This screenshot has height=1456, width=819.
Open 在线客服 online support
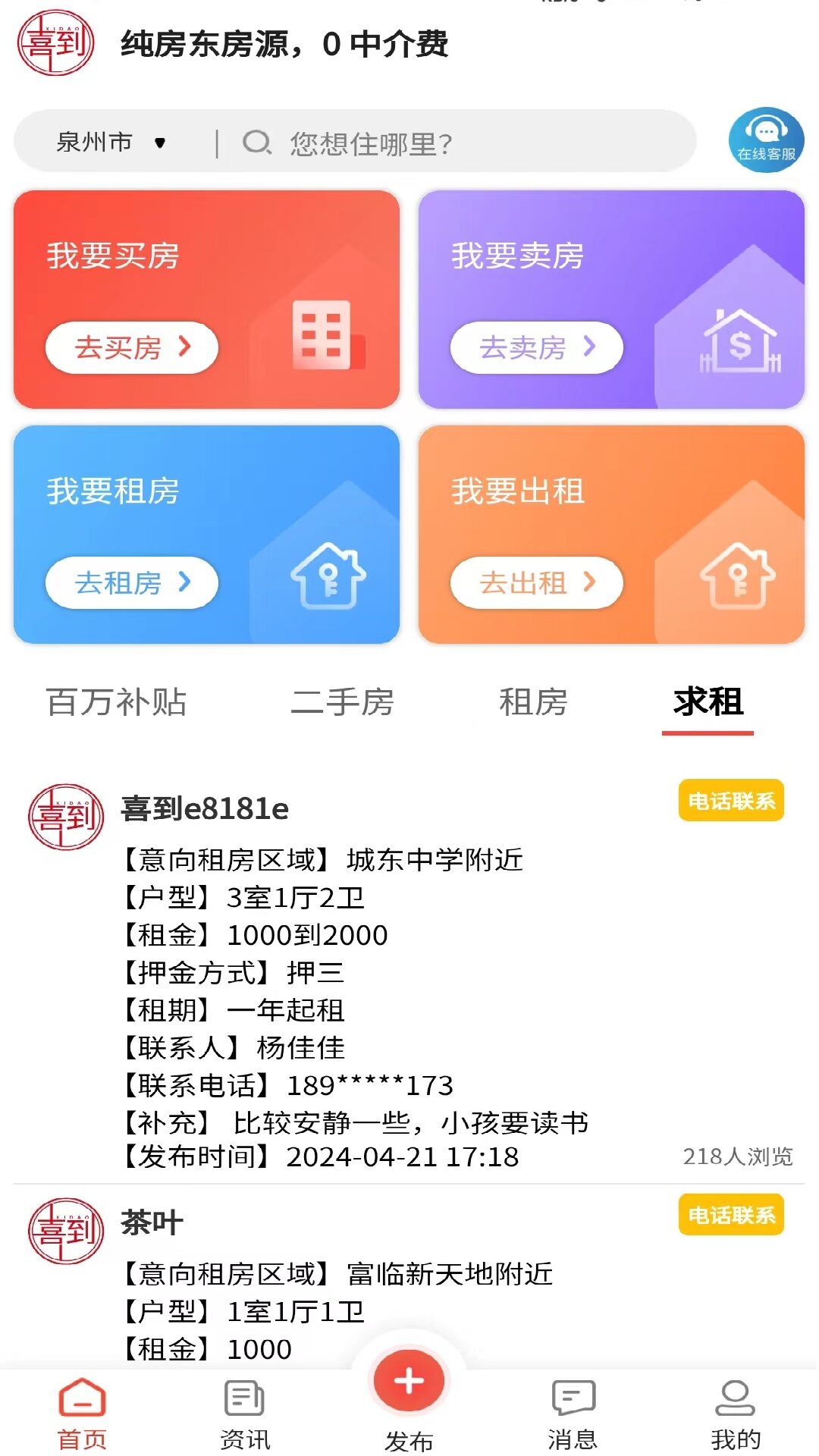(766, 140)
